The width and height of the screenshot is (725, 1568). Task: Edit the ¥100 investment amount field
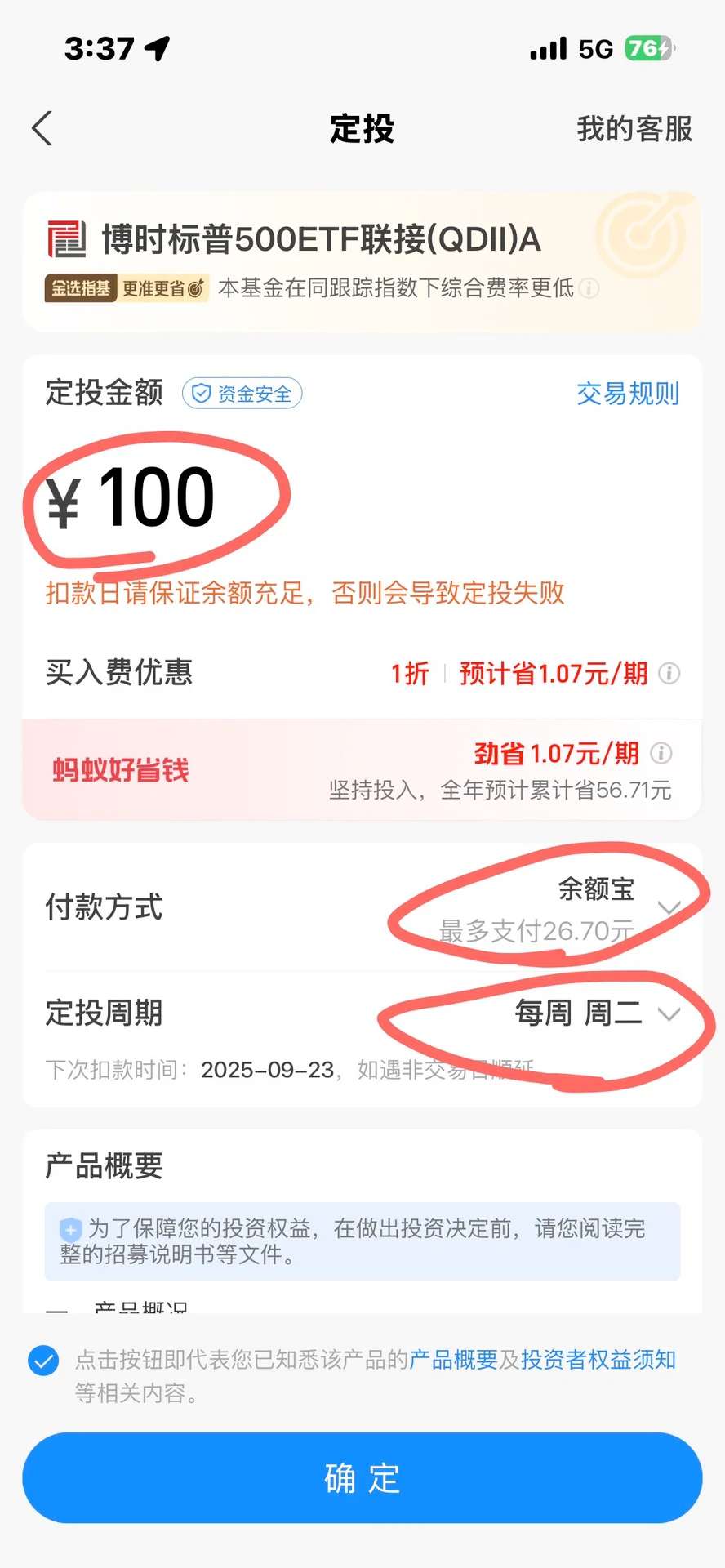(x=155, y=497)
